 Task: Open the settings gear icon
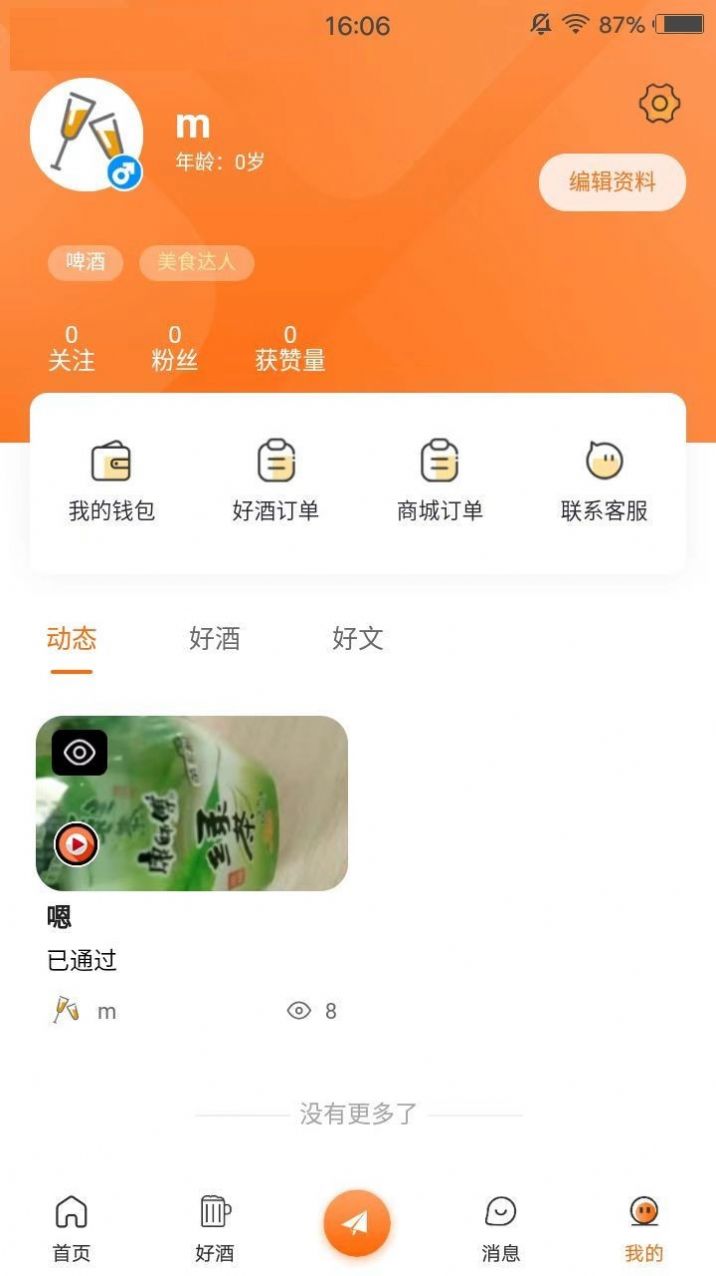pos(659,103)
